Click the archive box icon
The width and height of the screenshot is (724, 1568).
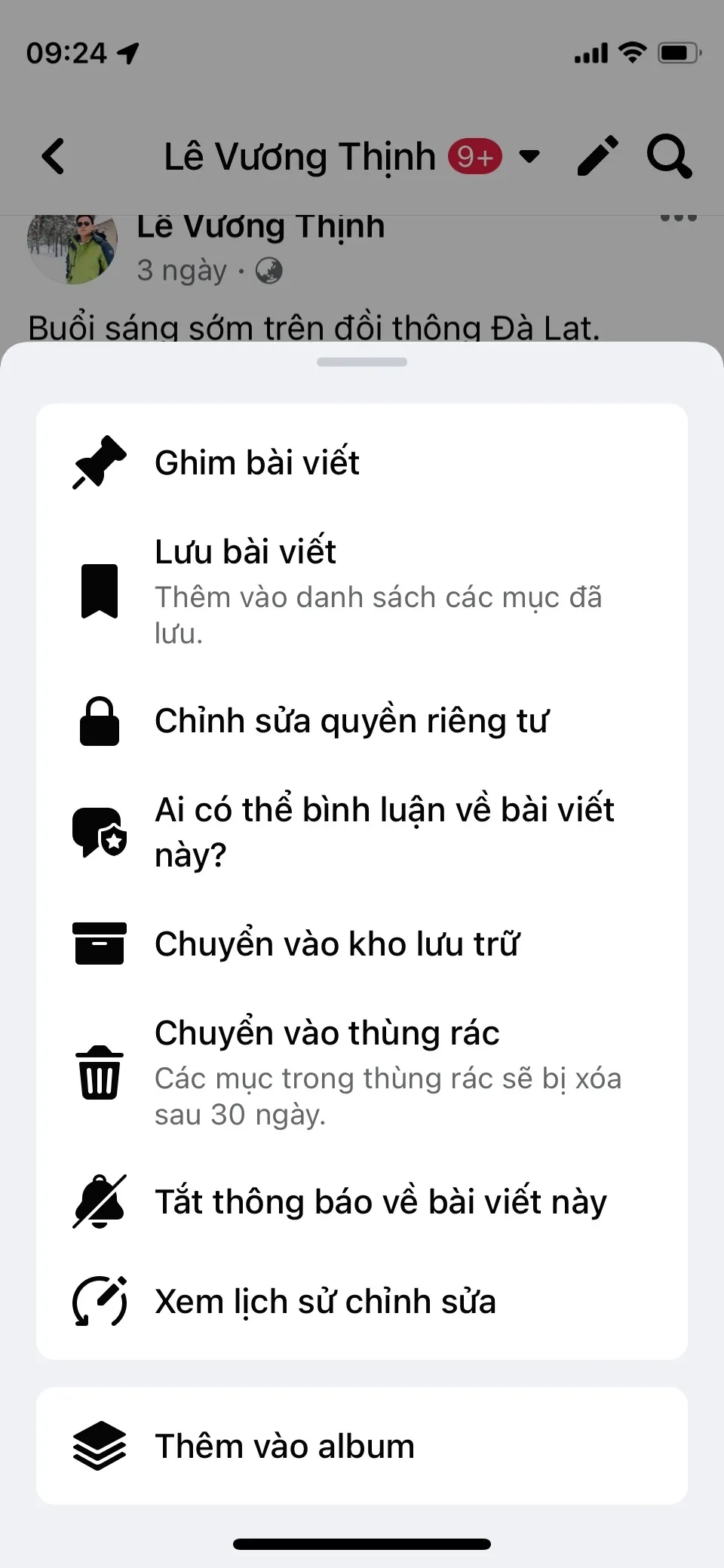pyautogui.click(x=99, y=943)
